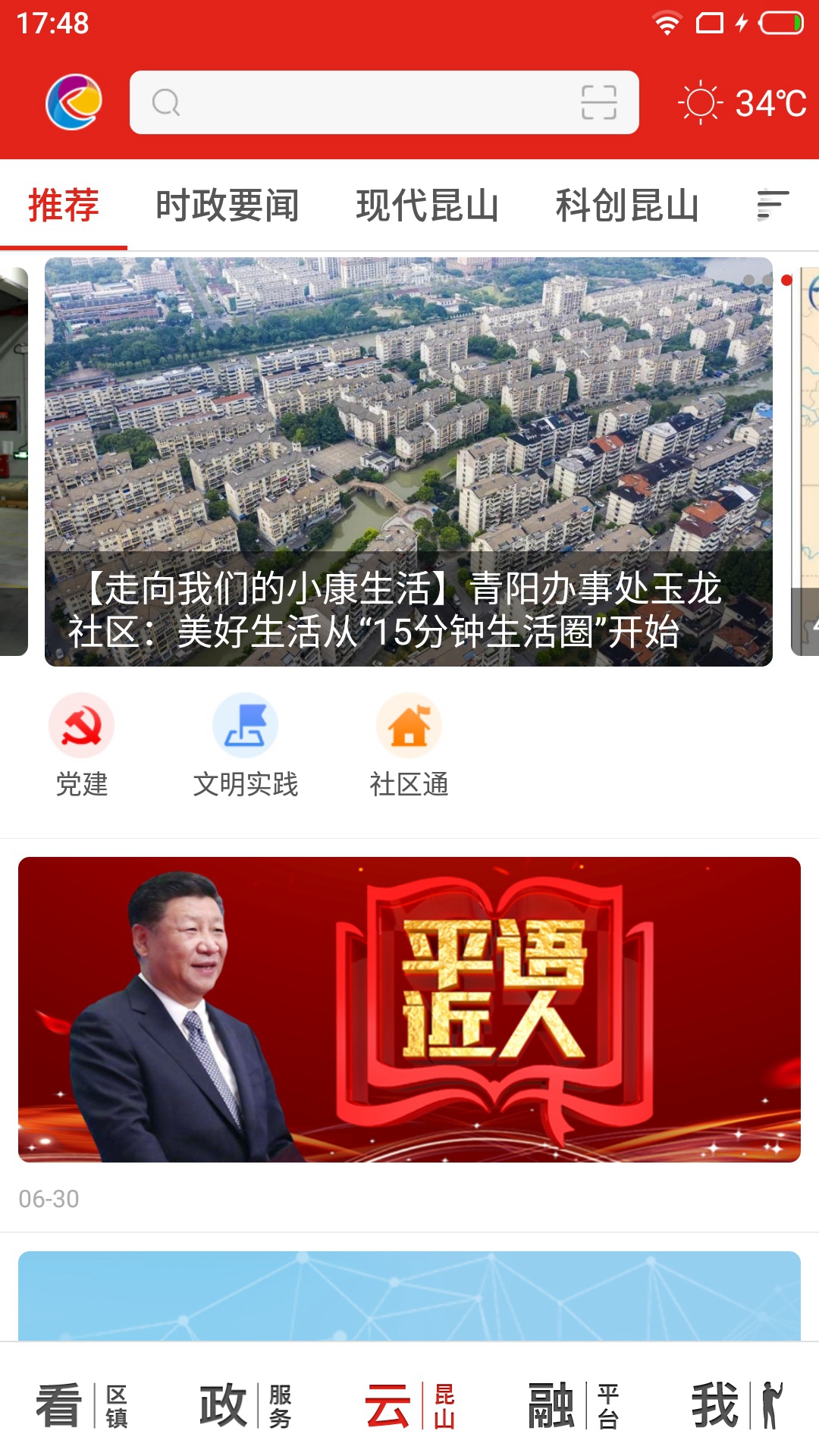Select the 云昆山 bottom tab

[409, 1405]
